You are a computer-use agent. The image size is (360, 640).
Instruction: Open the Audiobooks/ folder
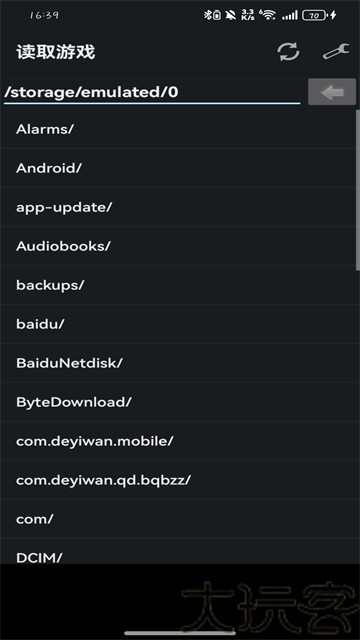(178, 246)
